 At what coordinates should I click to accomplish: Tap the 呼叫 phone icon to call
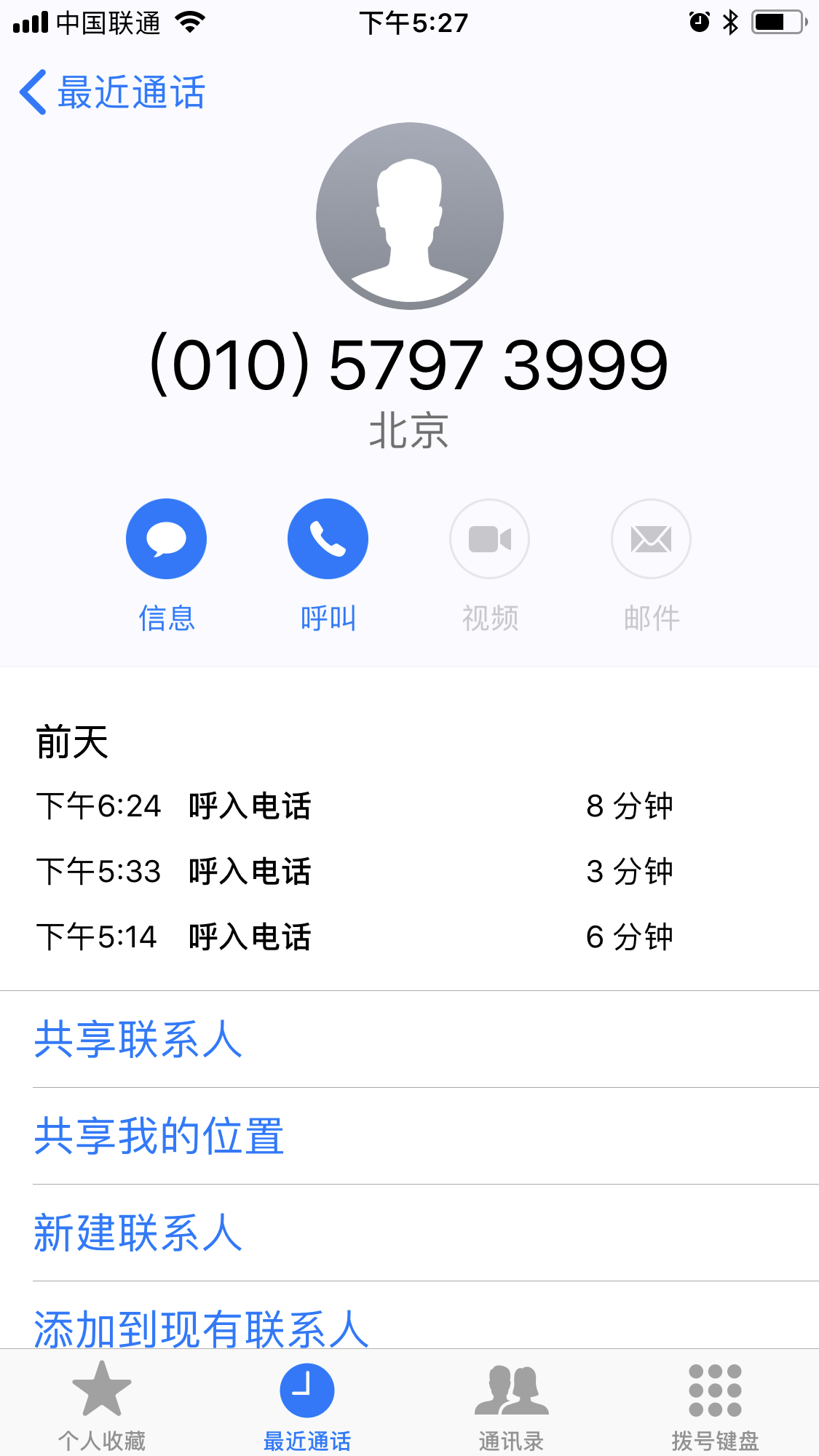[328, 538]
